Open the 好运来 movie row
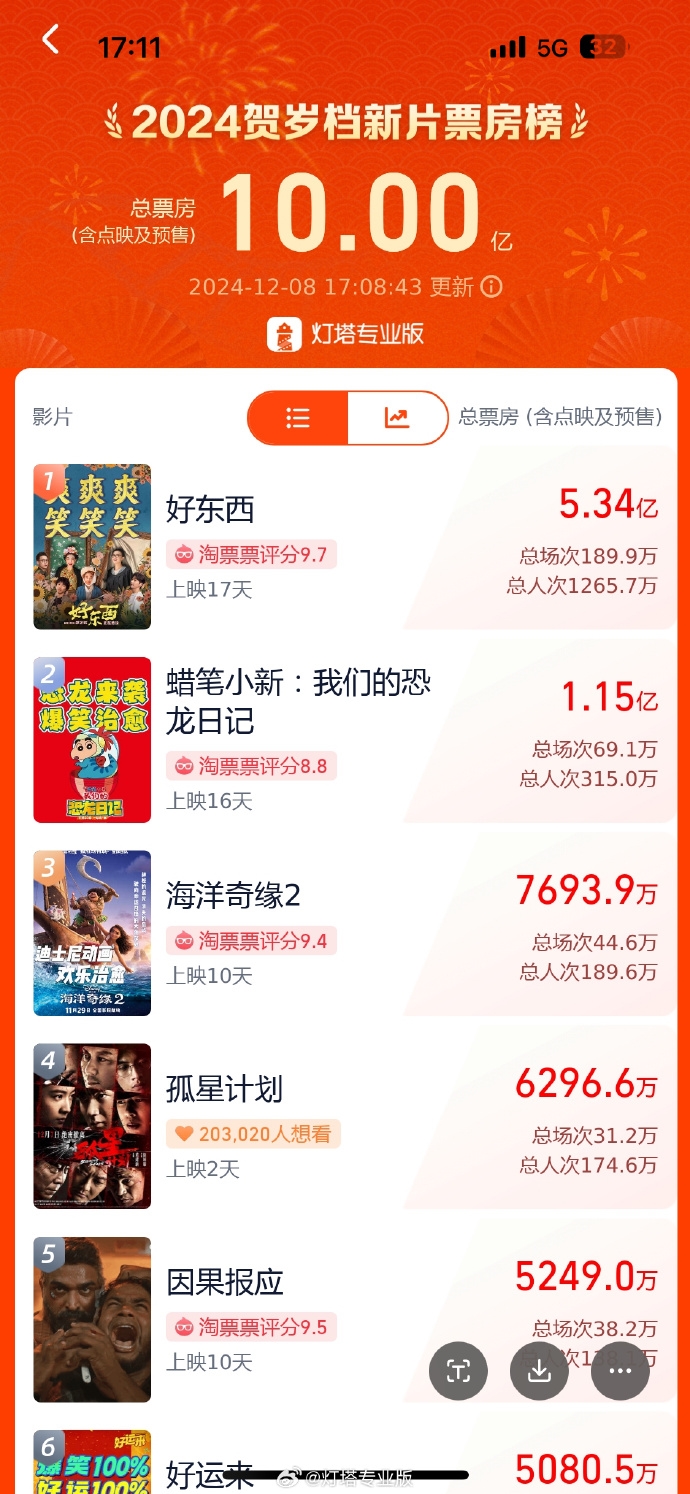 click(x=210, y=1470)
